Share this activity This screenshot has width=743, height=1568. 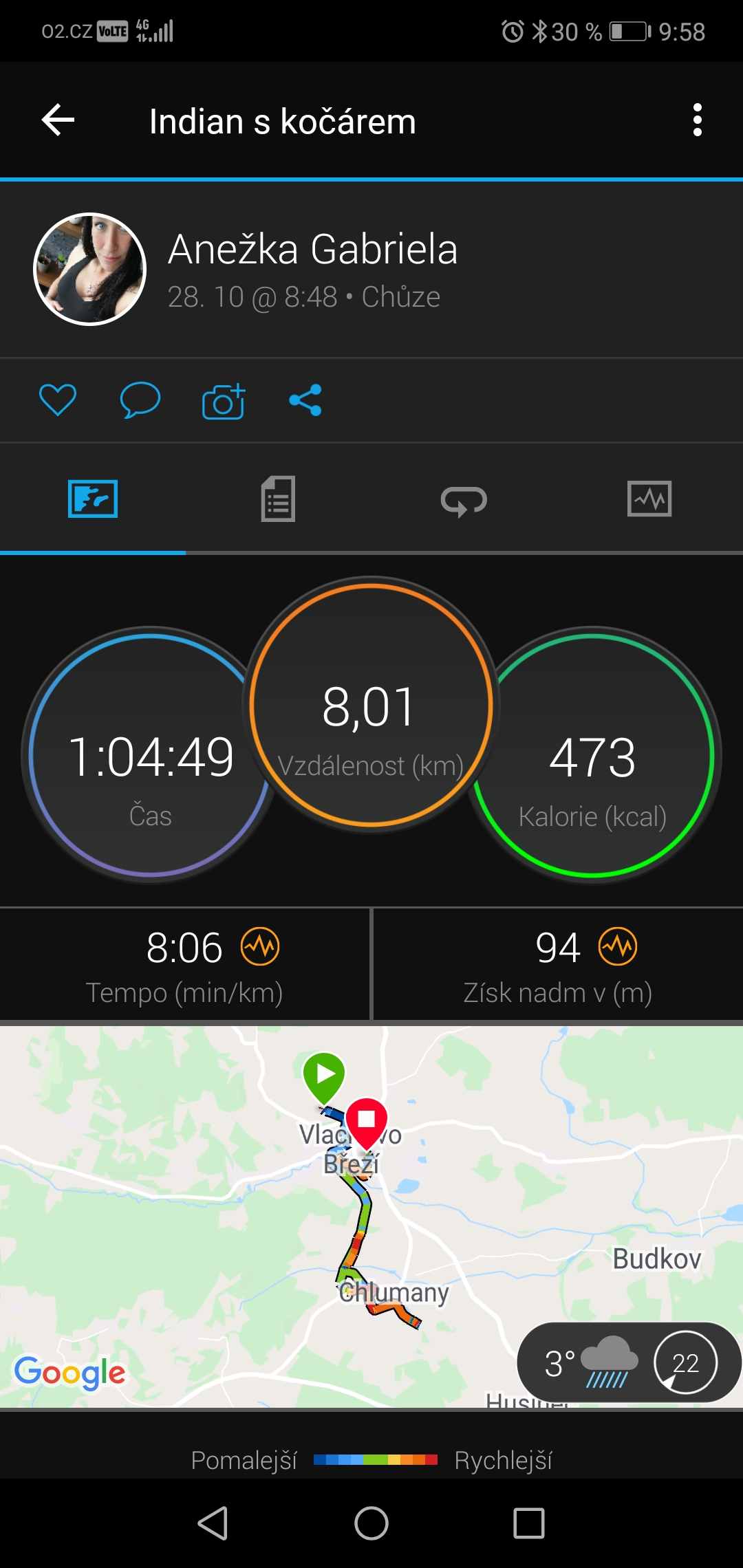(305, 400)
